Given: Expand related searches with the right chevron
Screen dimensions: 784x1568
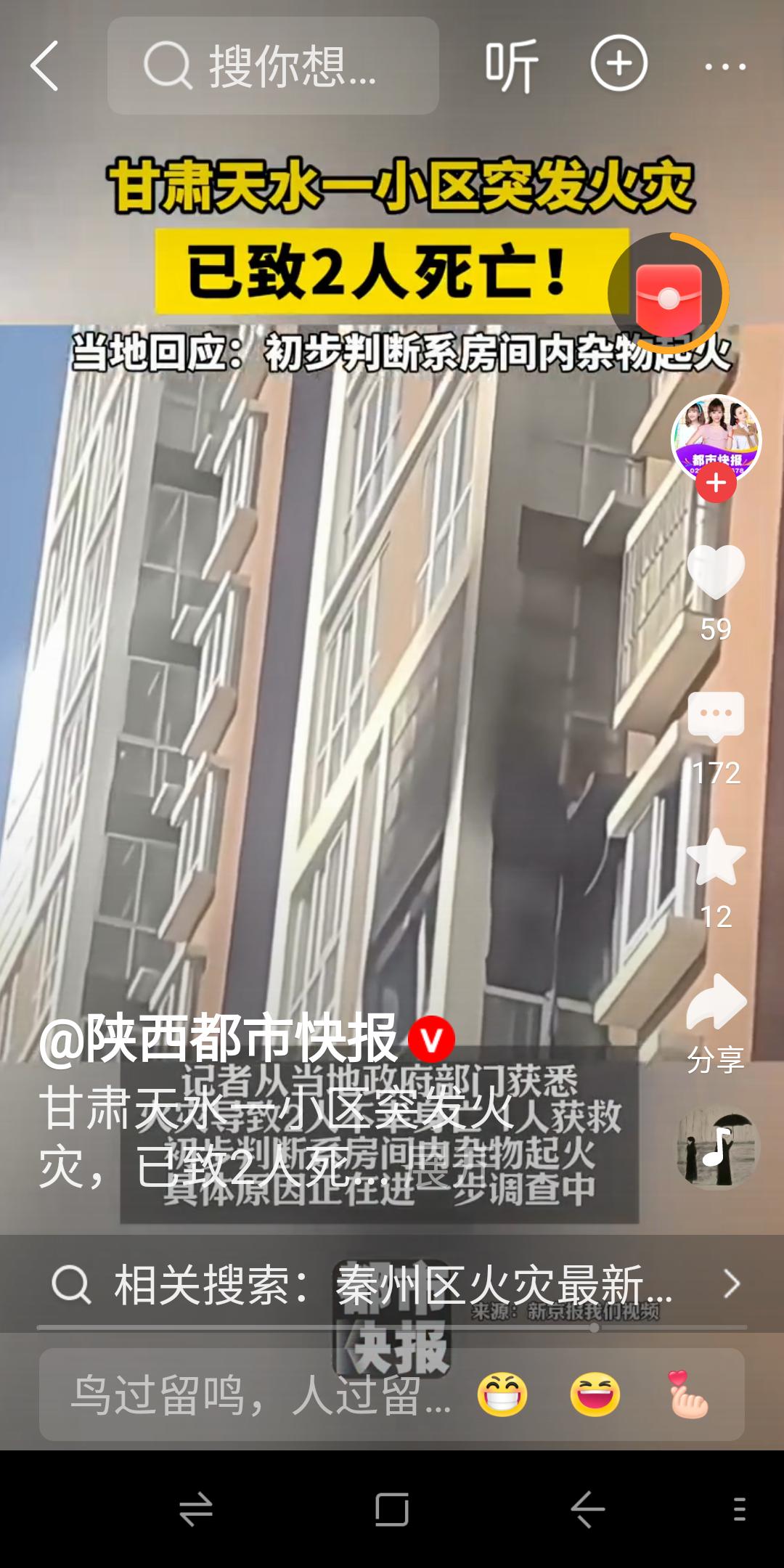Looking at the screenshot, I should [x=733, y=1281].
